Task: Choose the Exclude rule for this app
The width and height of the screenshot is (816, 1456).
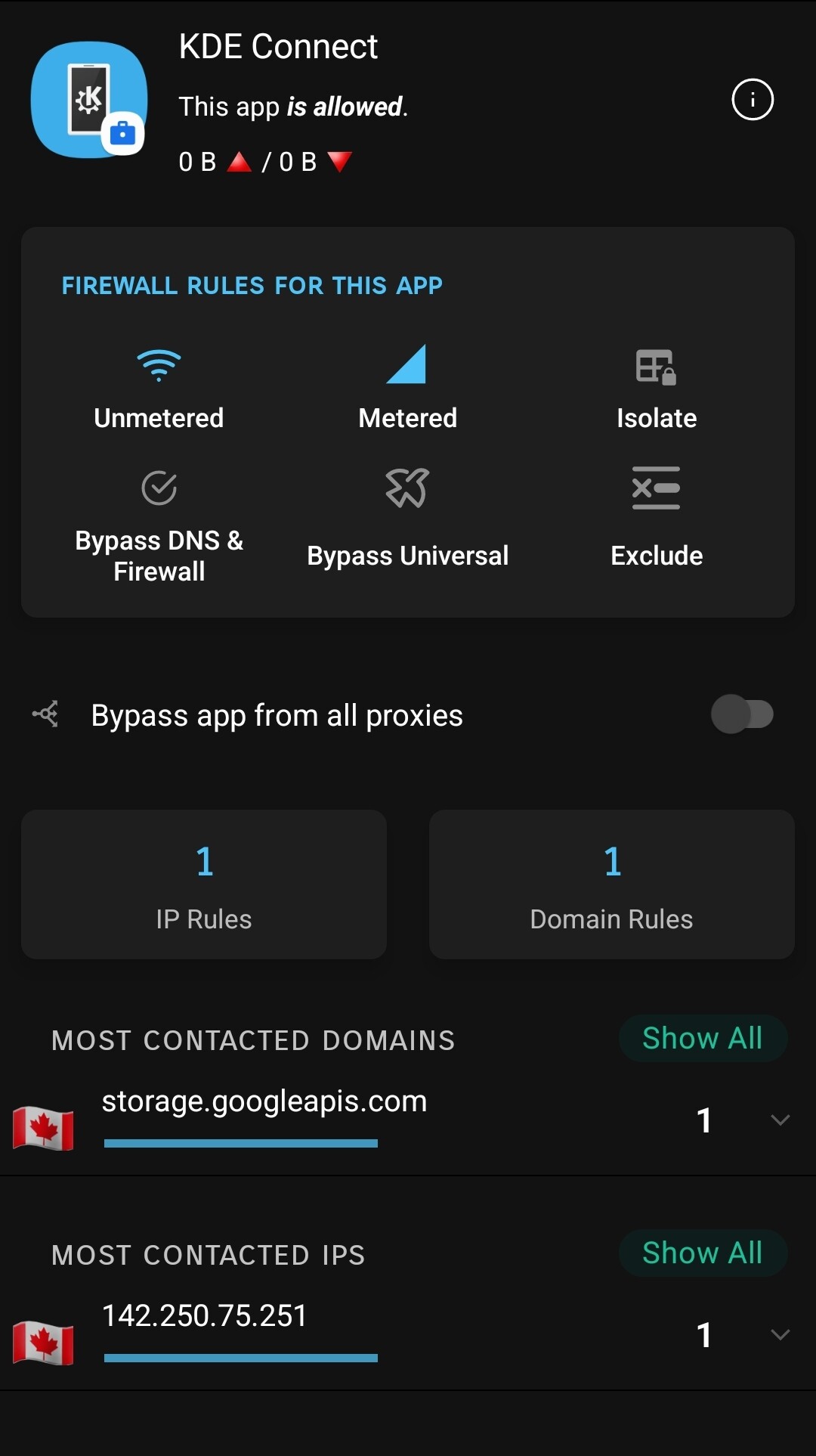Action: coord(656,523)
